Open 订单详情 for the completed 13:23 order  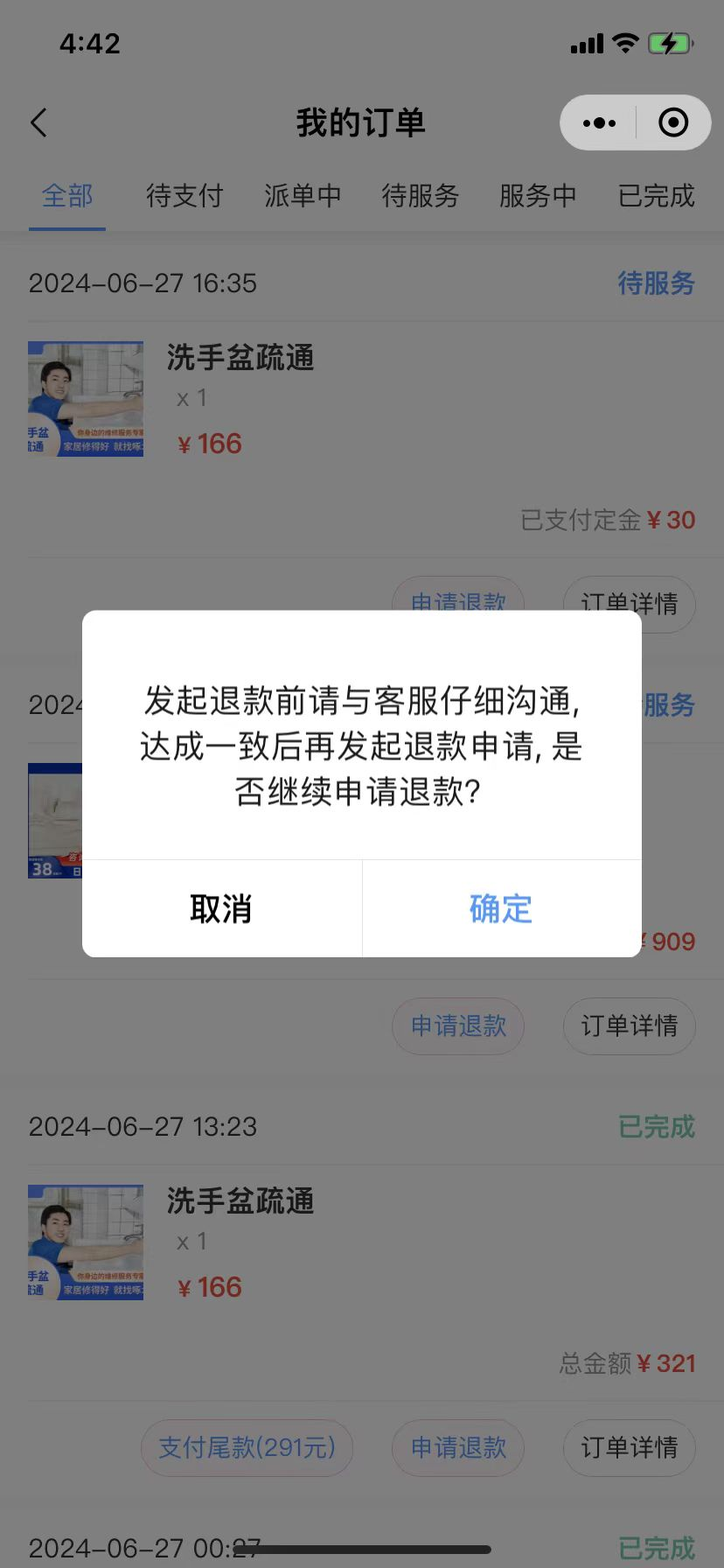click(x=629, y=1448)
